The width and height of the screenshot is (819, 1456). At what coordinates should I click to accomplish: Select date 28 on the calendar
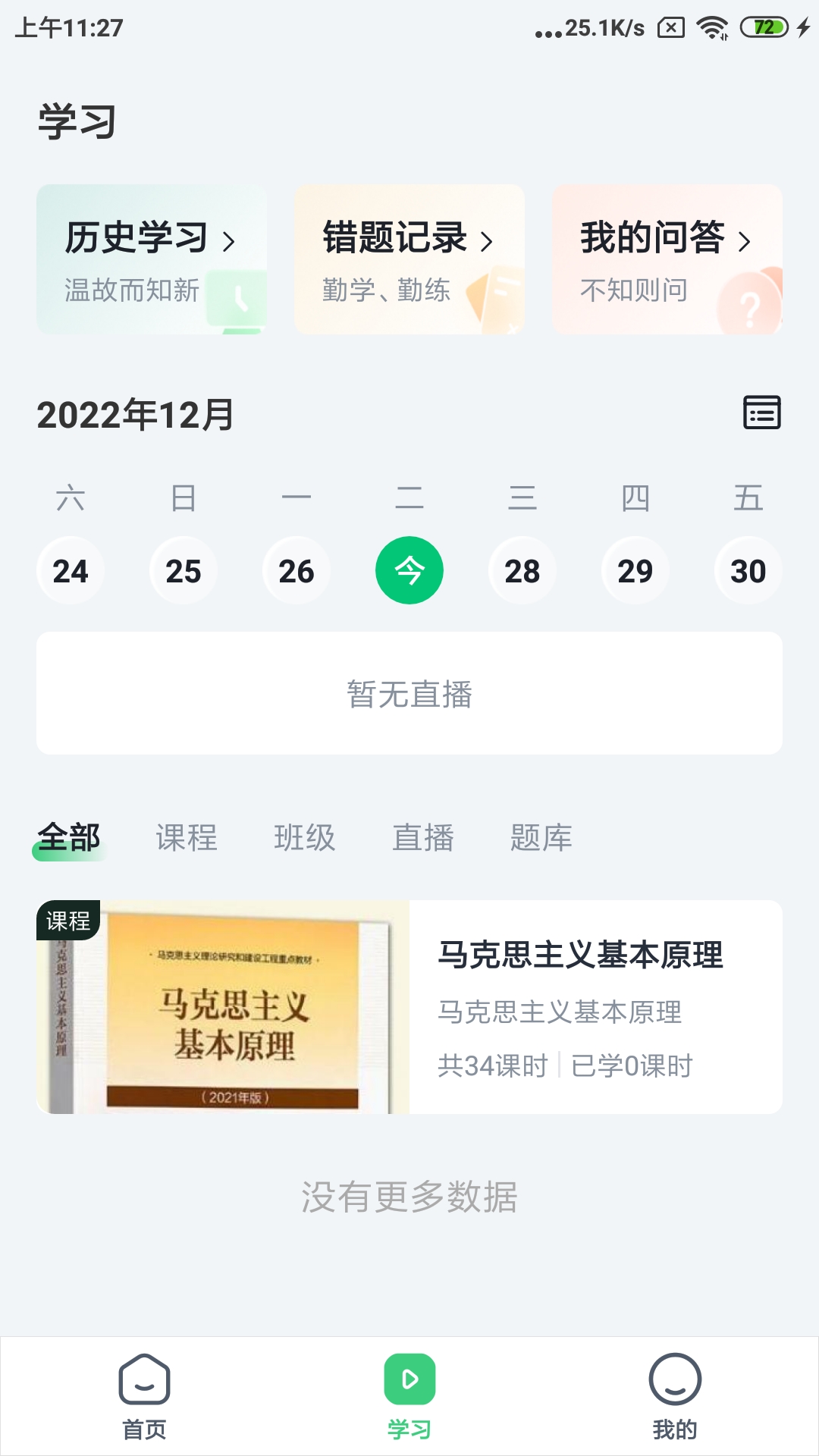pos(522,570)
